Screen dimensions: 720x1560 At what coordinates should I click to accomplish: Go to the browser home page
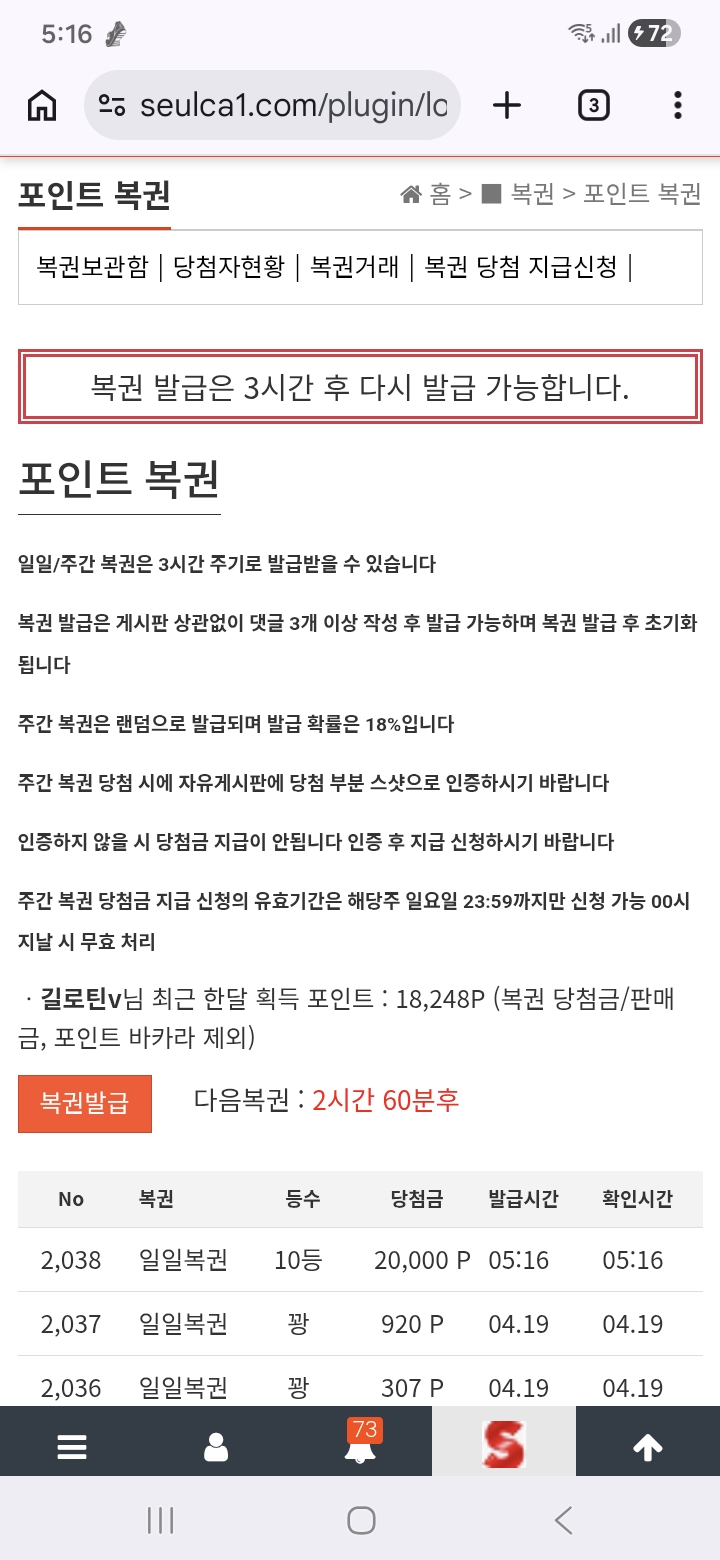click(x=42, y=105)
